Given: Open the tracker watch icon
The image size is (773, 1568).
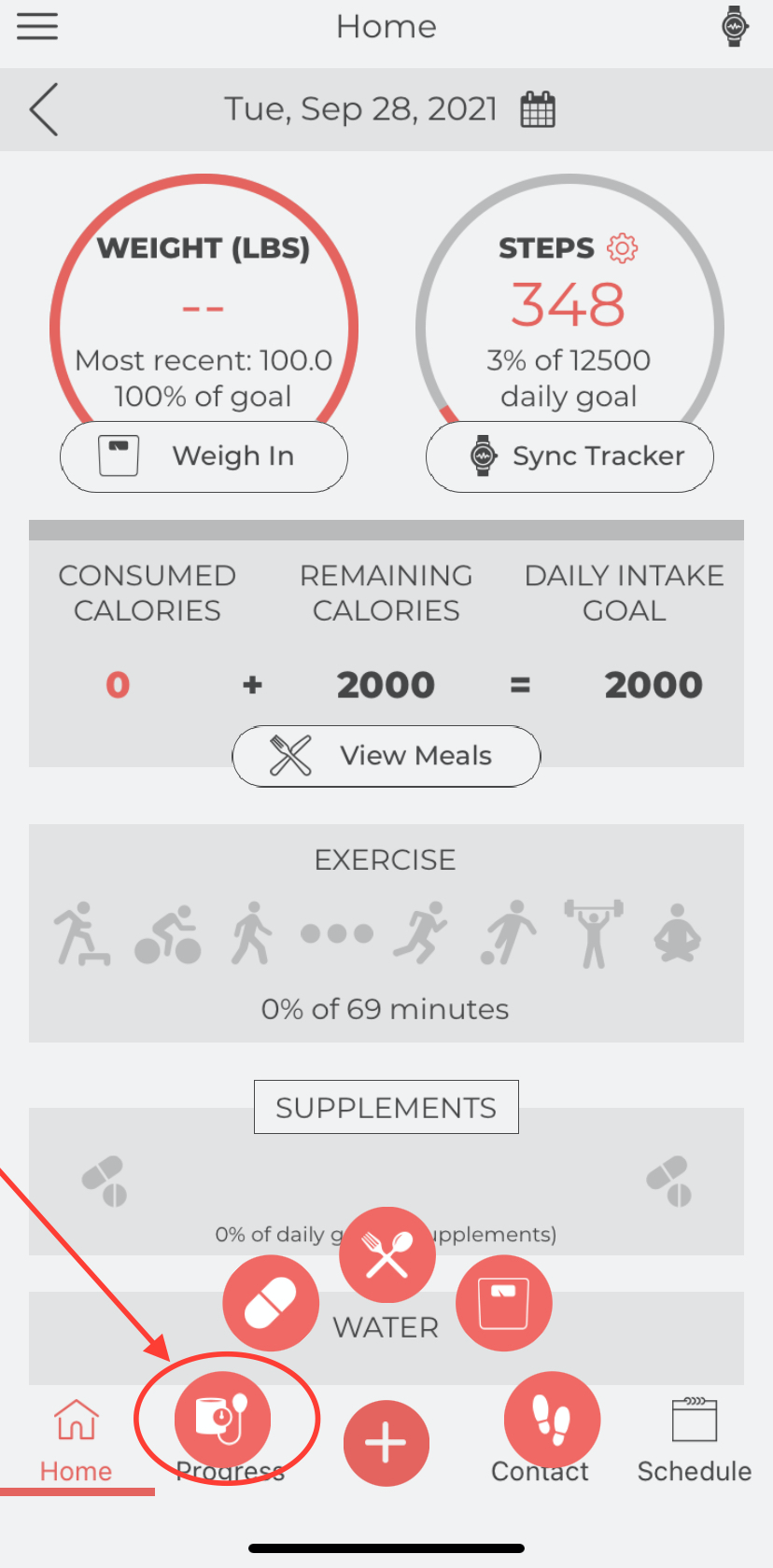Looking at the screenshot, I should [x=735, y=26].
